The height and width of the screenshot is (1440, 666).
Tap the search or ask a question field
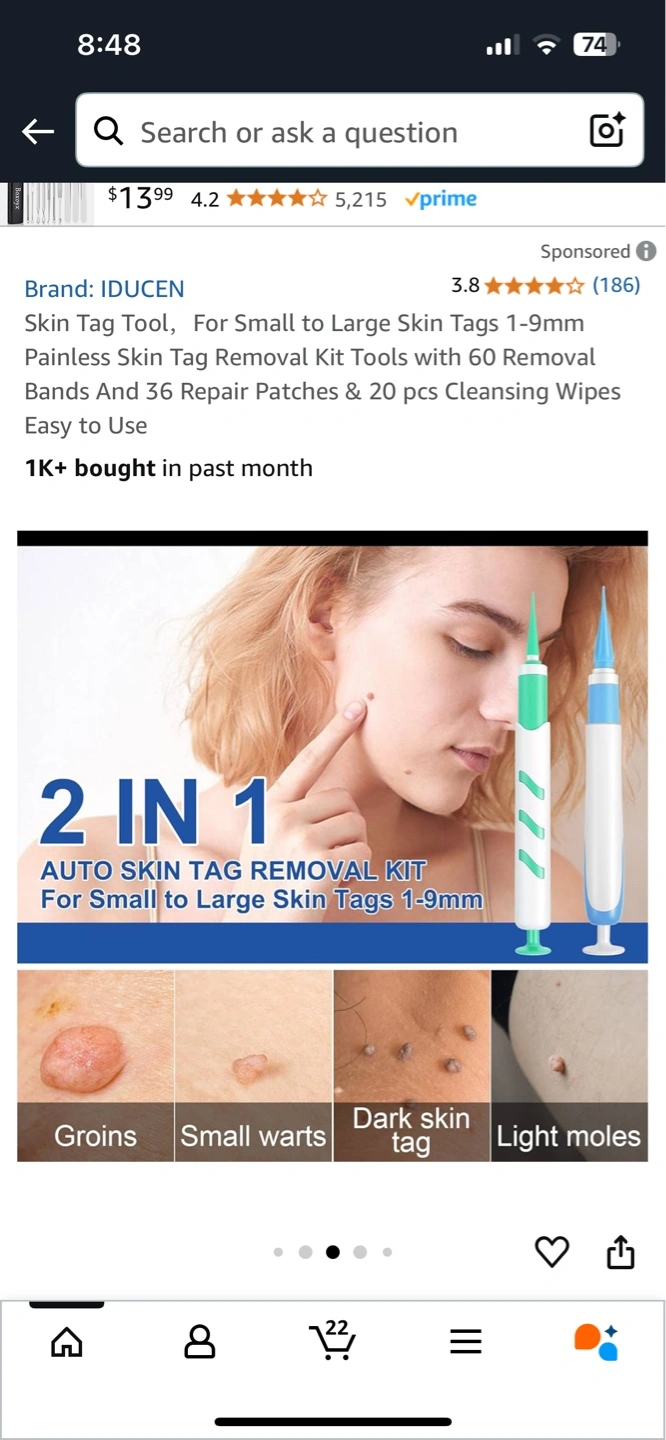(x=330, y=132)
